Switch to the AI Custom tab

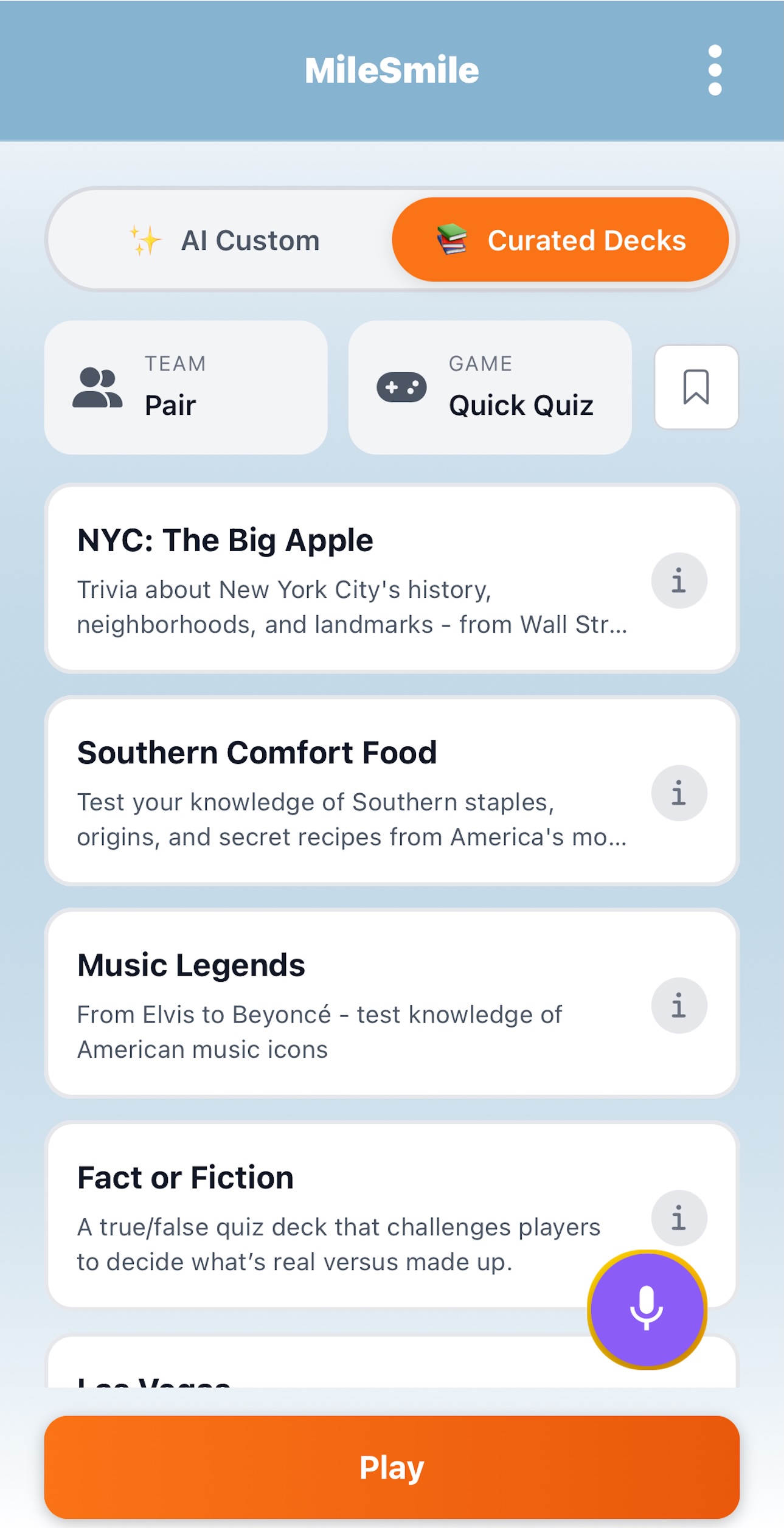point(224,240)
